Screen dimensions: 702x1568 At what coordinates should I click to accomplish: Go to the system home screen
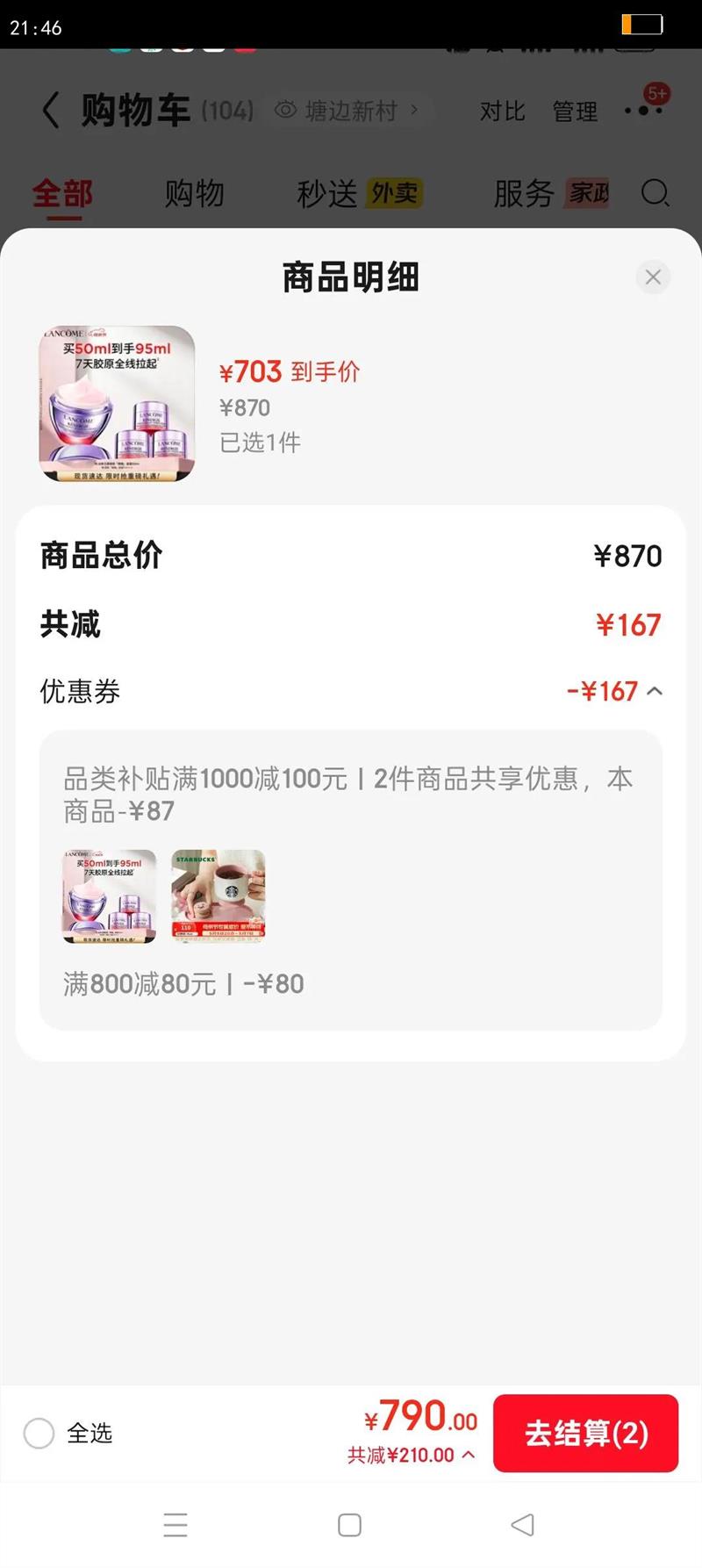point(349,1525)
